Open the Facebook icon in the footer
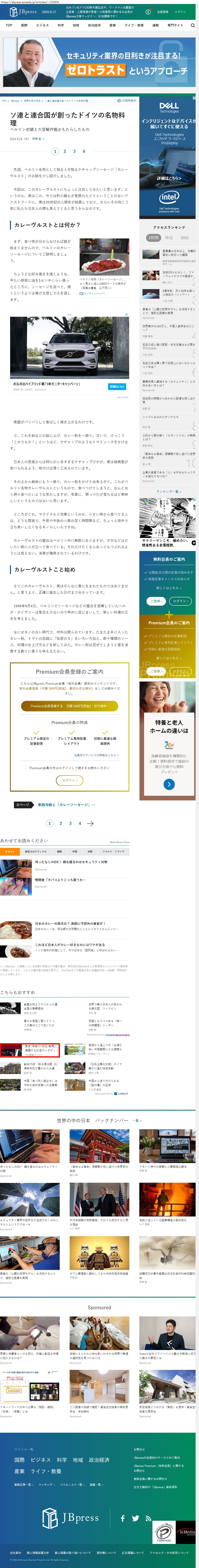This screenshot has height=1568, width=199. point(123,1518)
